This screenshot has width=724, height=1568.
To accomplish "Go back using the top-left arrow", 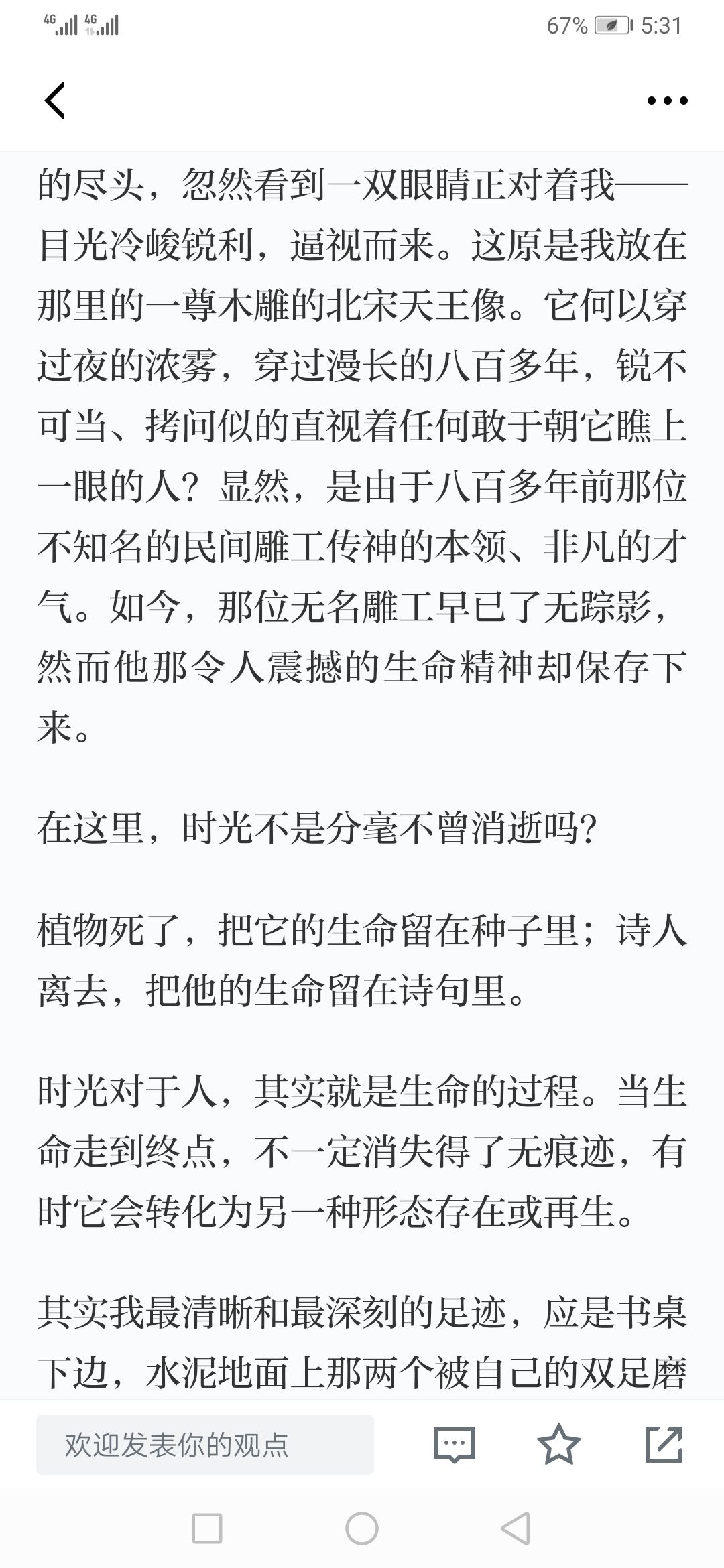I will tap(55, 101).
